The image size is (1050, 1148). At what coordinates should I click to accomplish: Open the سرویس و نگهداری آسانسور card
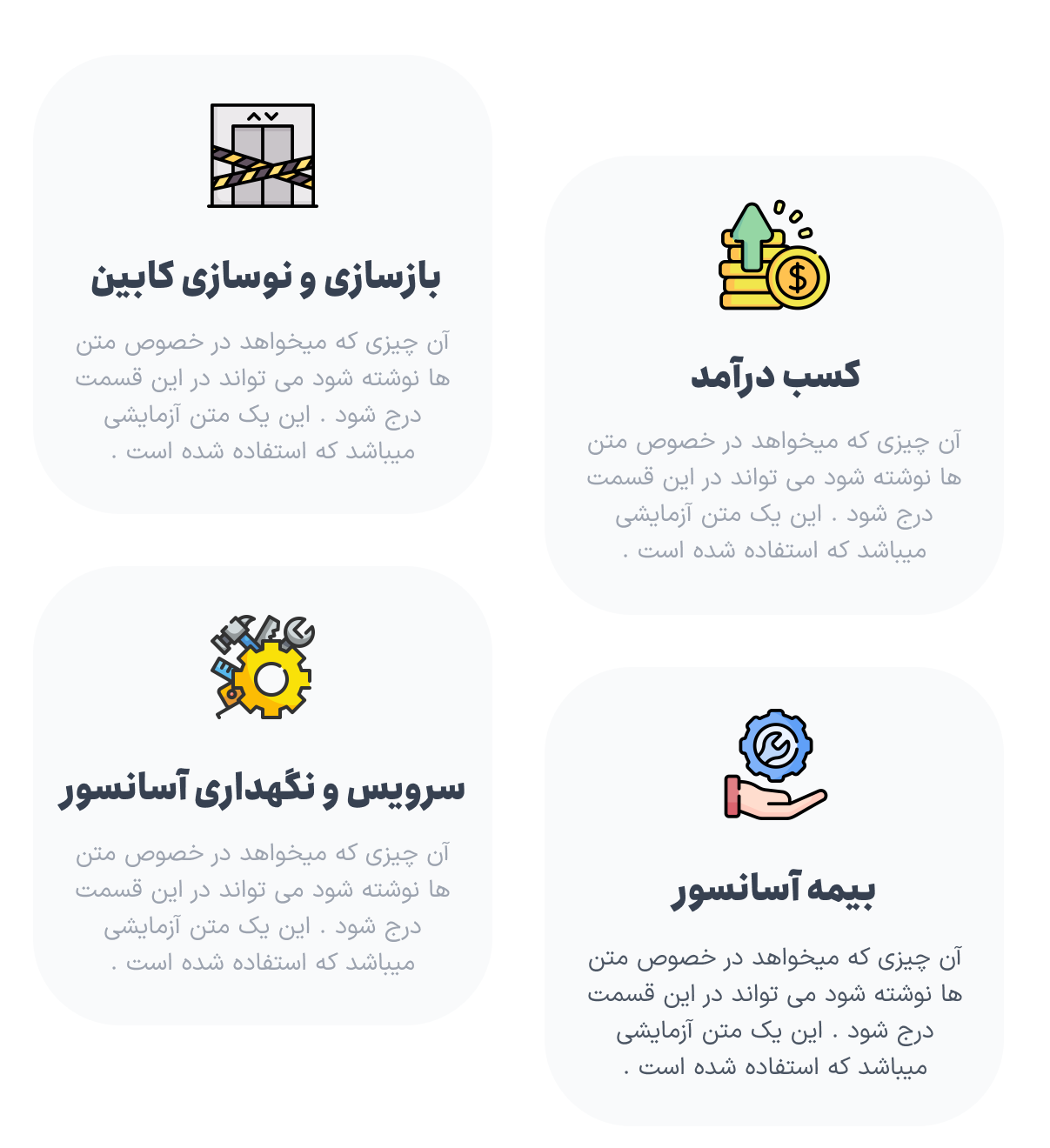tap(263, 796)
